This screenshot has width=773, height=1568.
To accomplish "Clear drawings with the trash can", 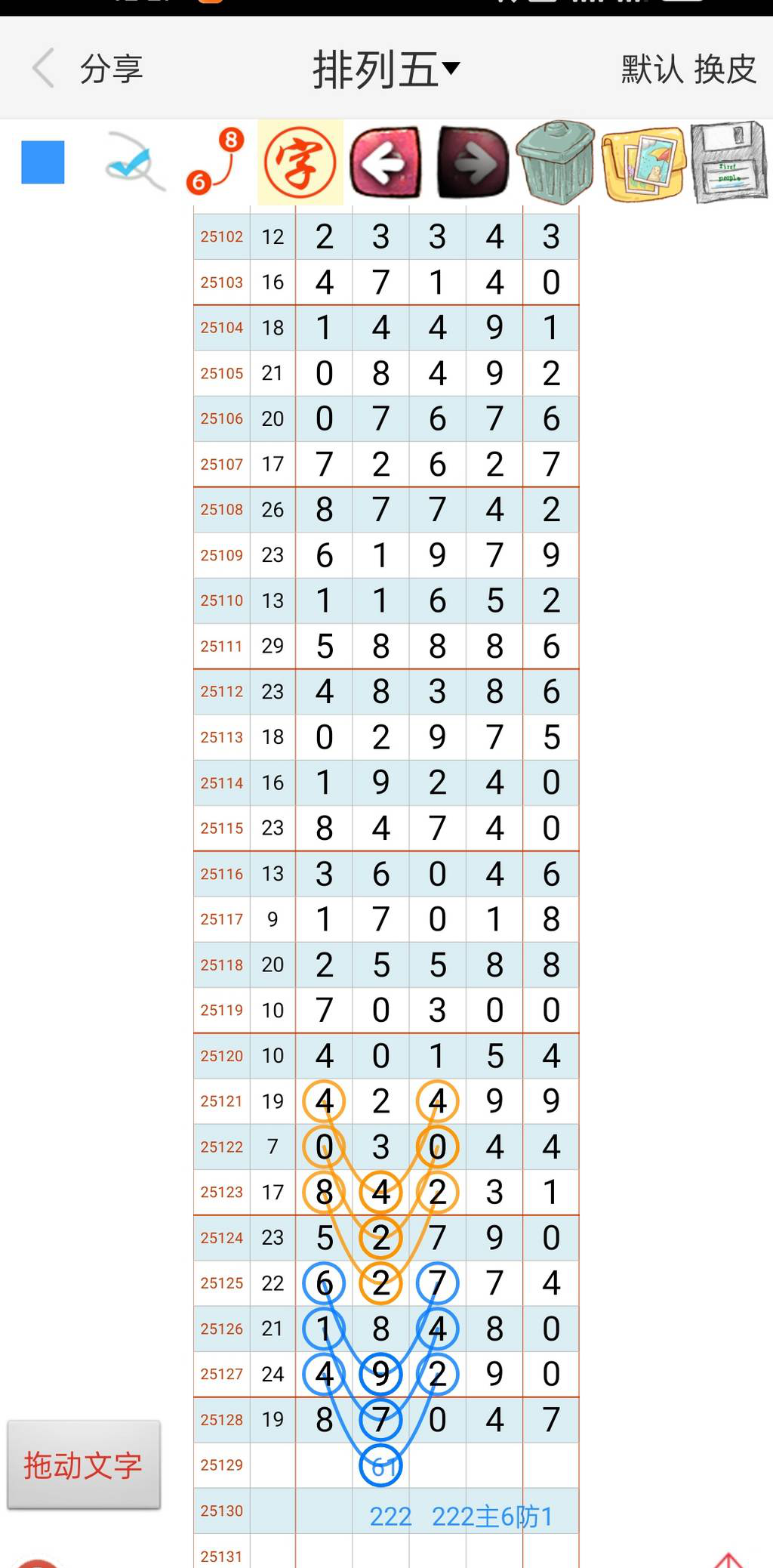I will tap(556, 162).
